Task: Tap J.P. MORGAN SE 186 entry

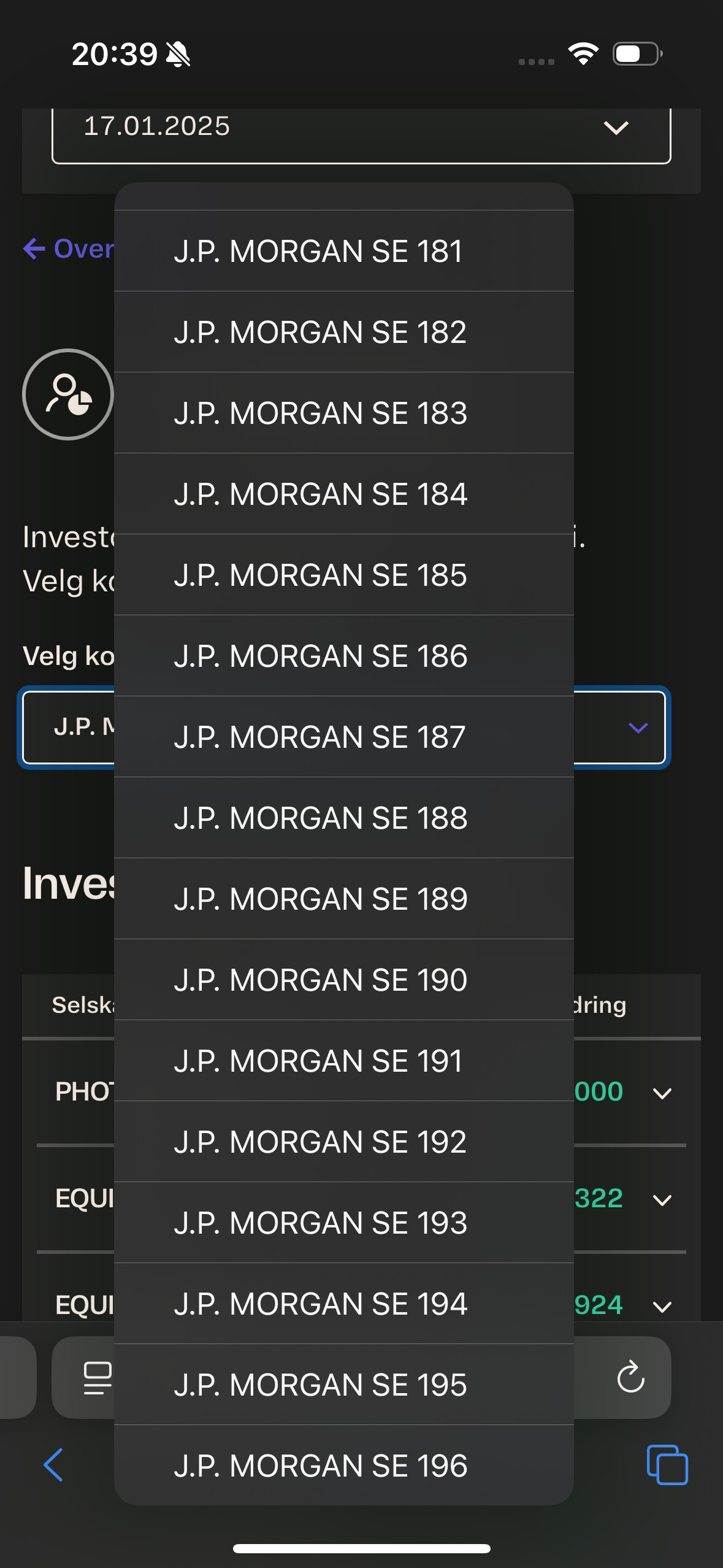Action: click(343, 656)
